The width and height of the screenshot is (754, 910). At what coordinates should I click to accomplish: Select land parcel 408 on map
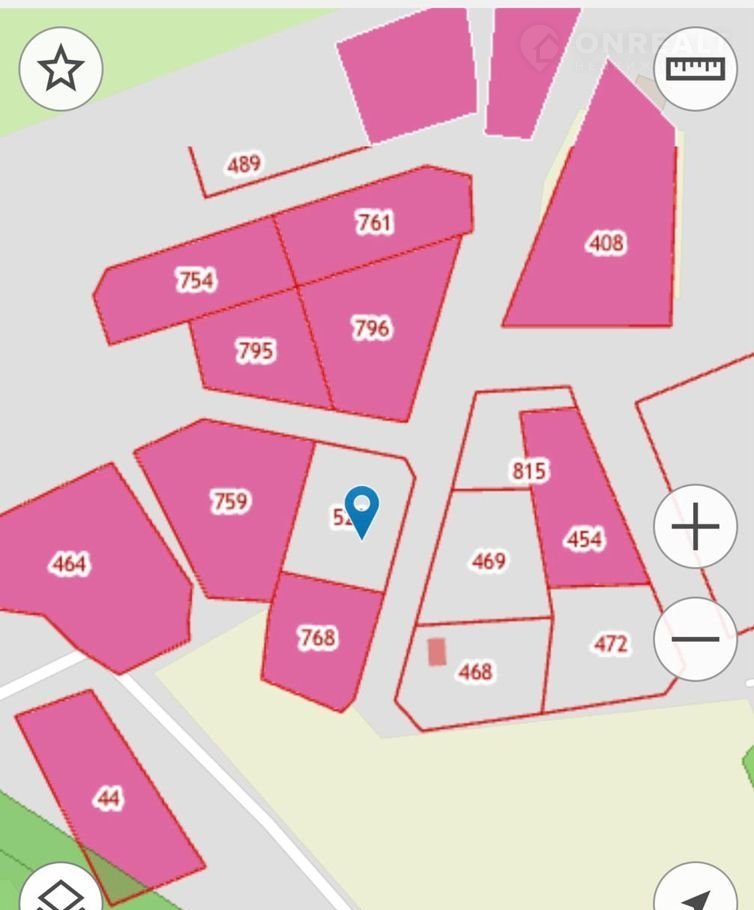click(606, 243)
